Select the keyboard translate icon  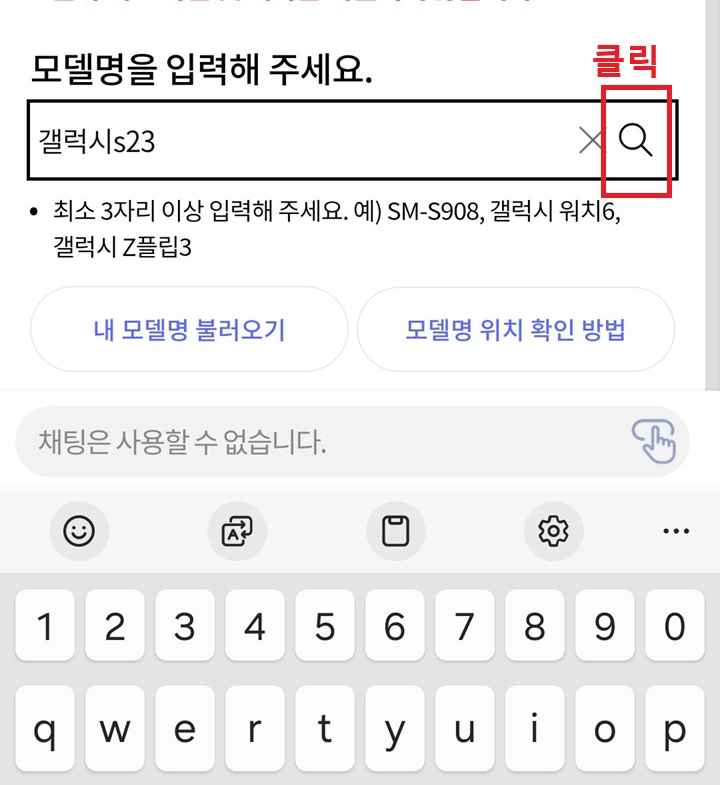pos(238,531)
